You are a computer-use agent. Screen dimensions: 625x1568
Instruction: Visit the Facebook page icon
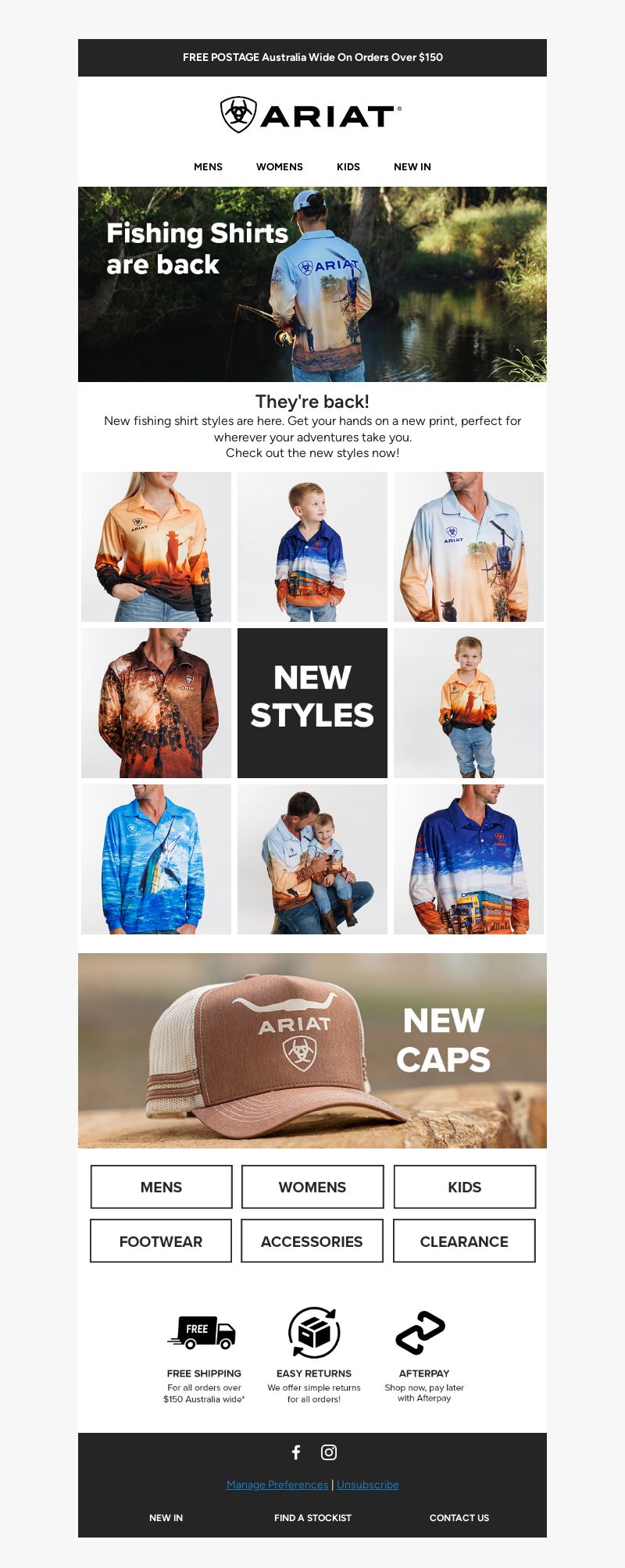tap(296, 1452)
